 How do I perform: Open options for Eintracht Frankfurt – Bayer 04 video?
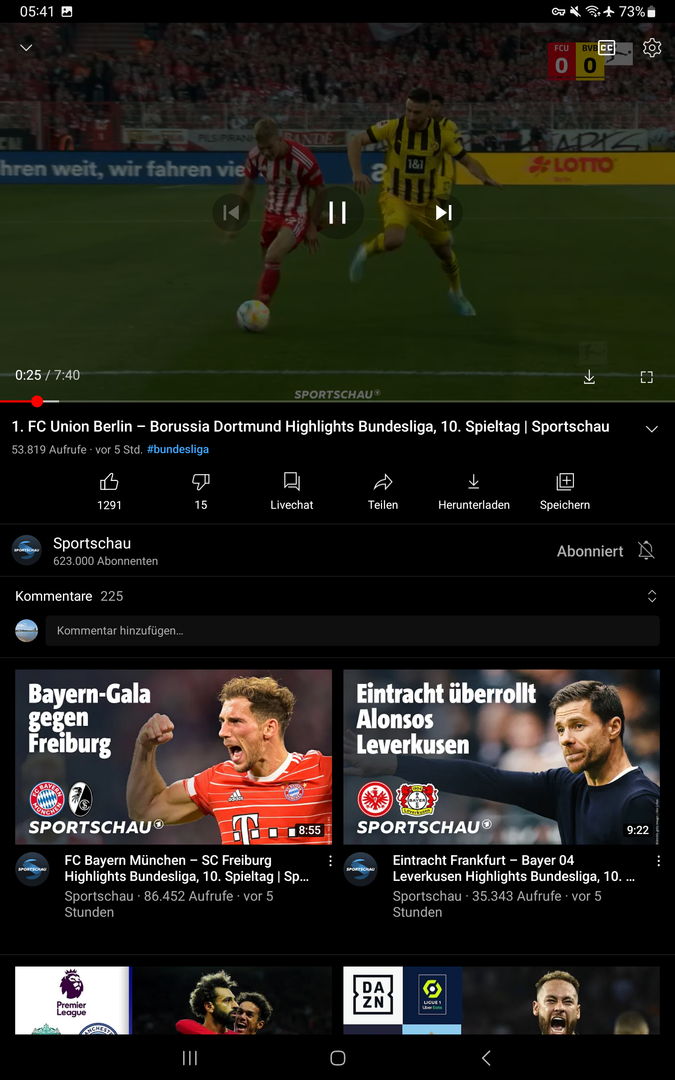click(x=658, y=861)
